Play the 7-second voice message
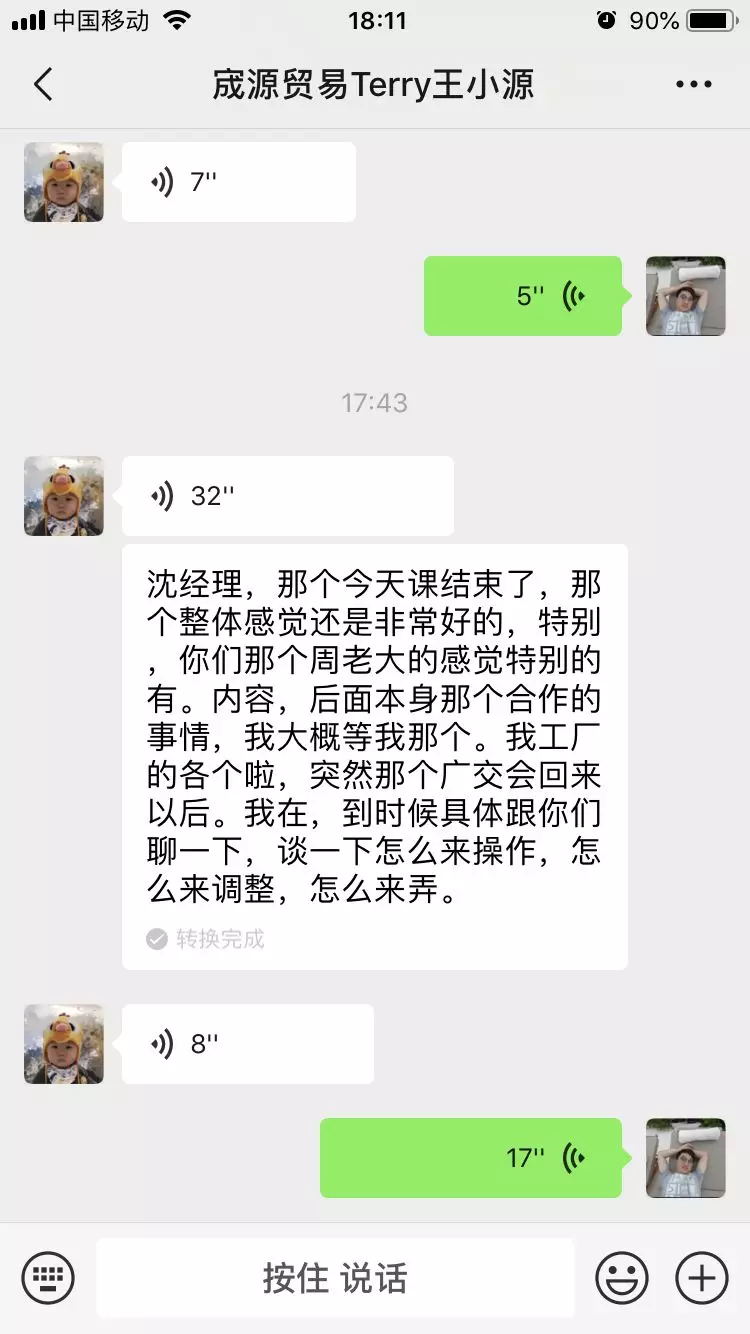This screenshot has width=750, height=1334. [238, 182]
